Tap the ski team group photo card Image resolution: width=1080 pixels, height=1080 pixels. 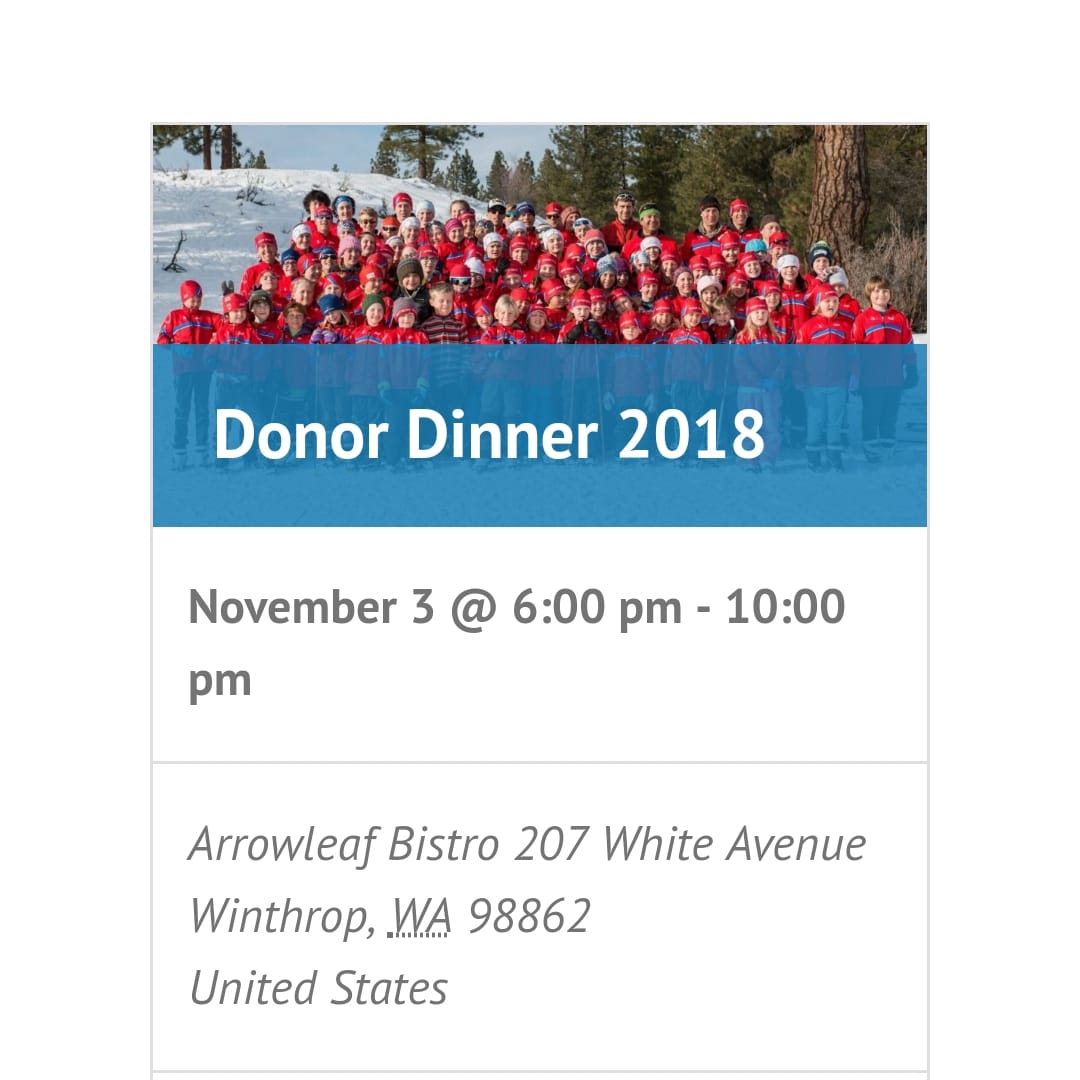539,240
